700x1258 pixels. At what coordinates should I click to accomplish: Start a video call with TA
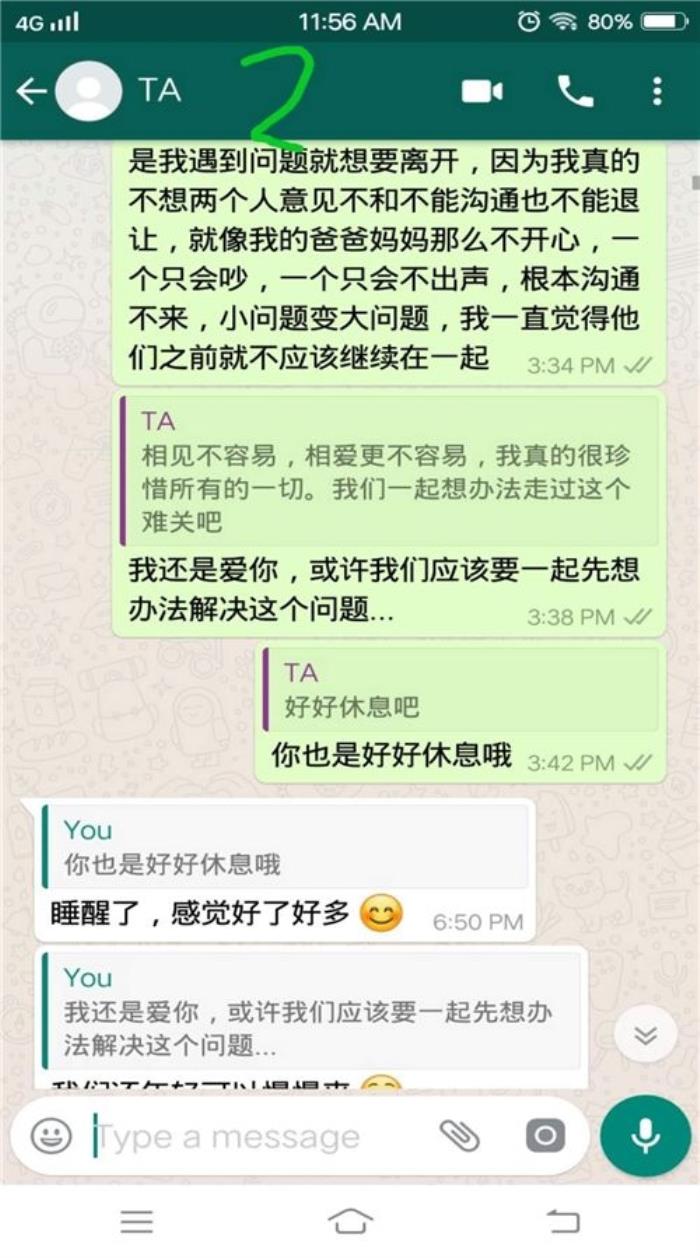coord(481,92)
